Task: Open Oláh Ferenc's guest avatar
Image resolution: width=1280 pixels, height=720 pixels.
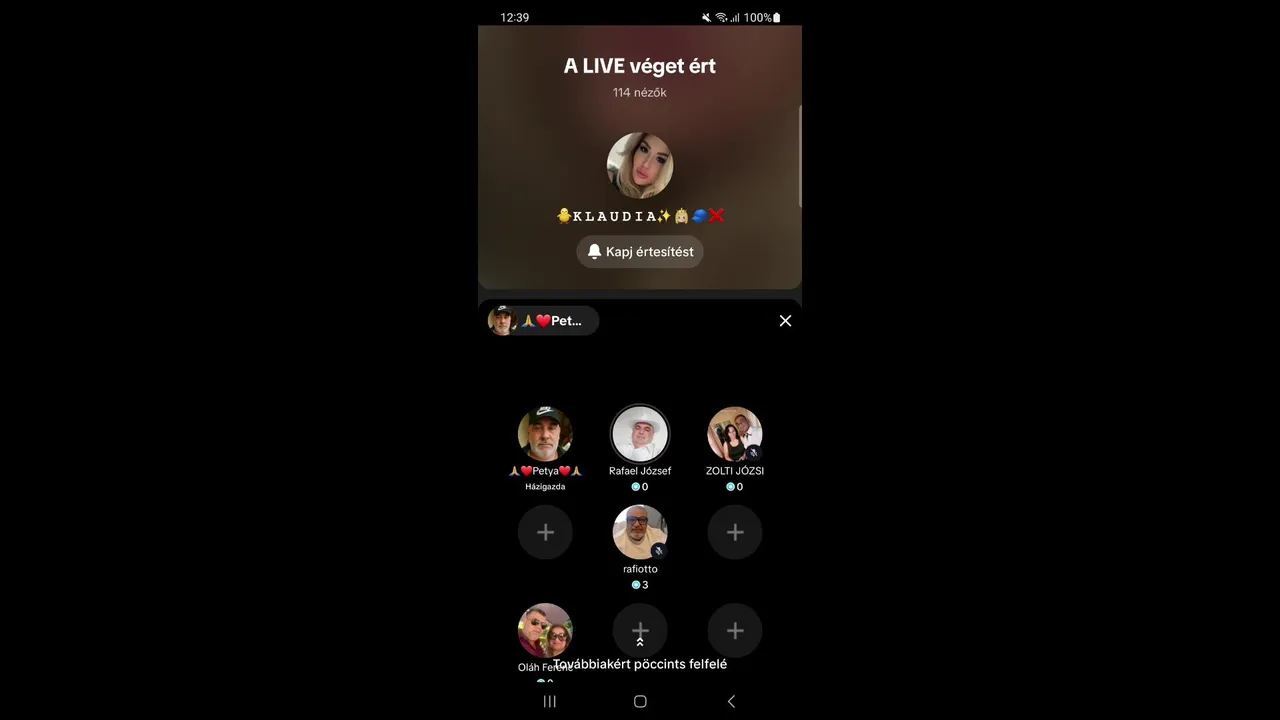Action: (x=545, y=630)
